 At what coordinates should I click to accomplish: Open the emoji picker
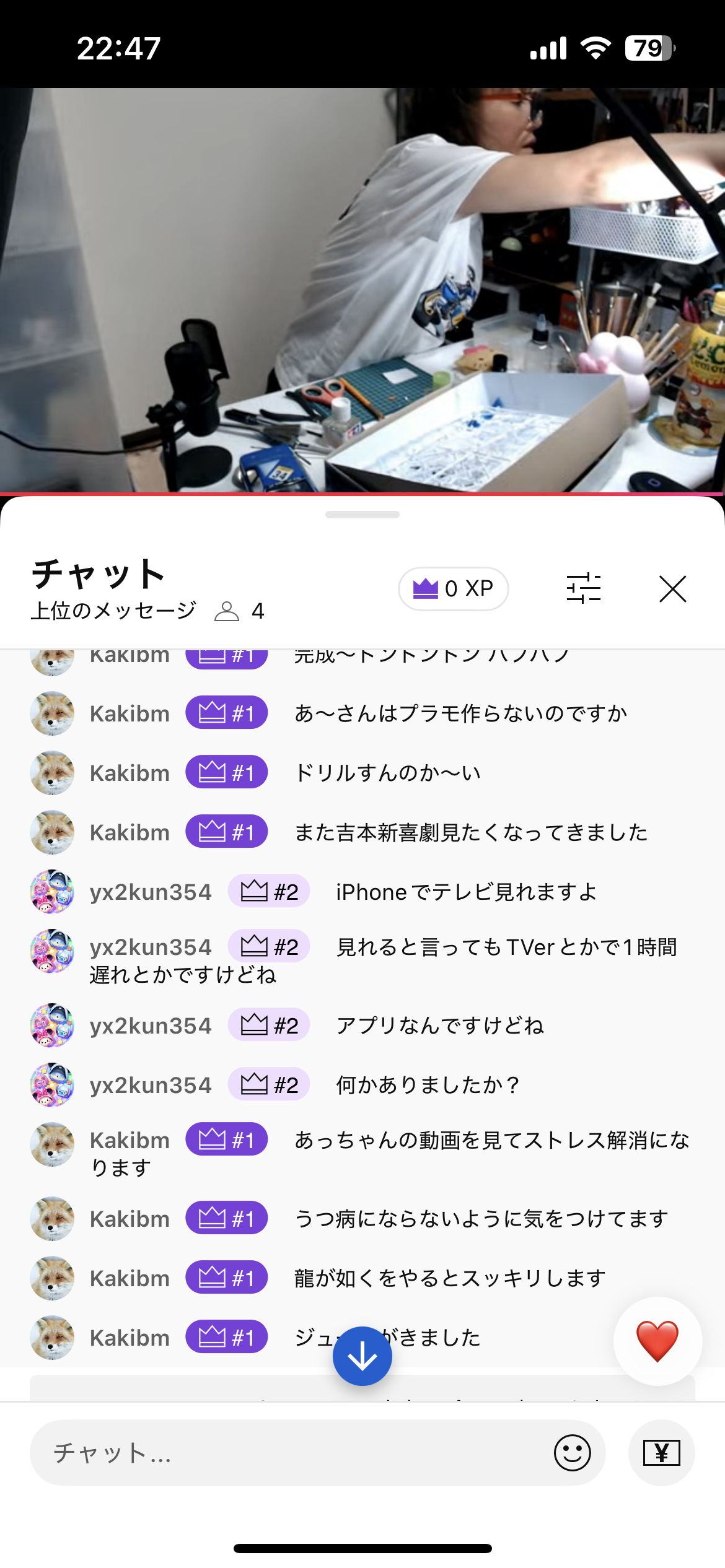click(572, 1452)
